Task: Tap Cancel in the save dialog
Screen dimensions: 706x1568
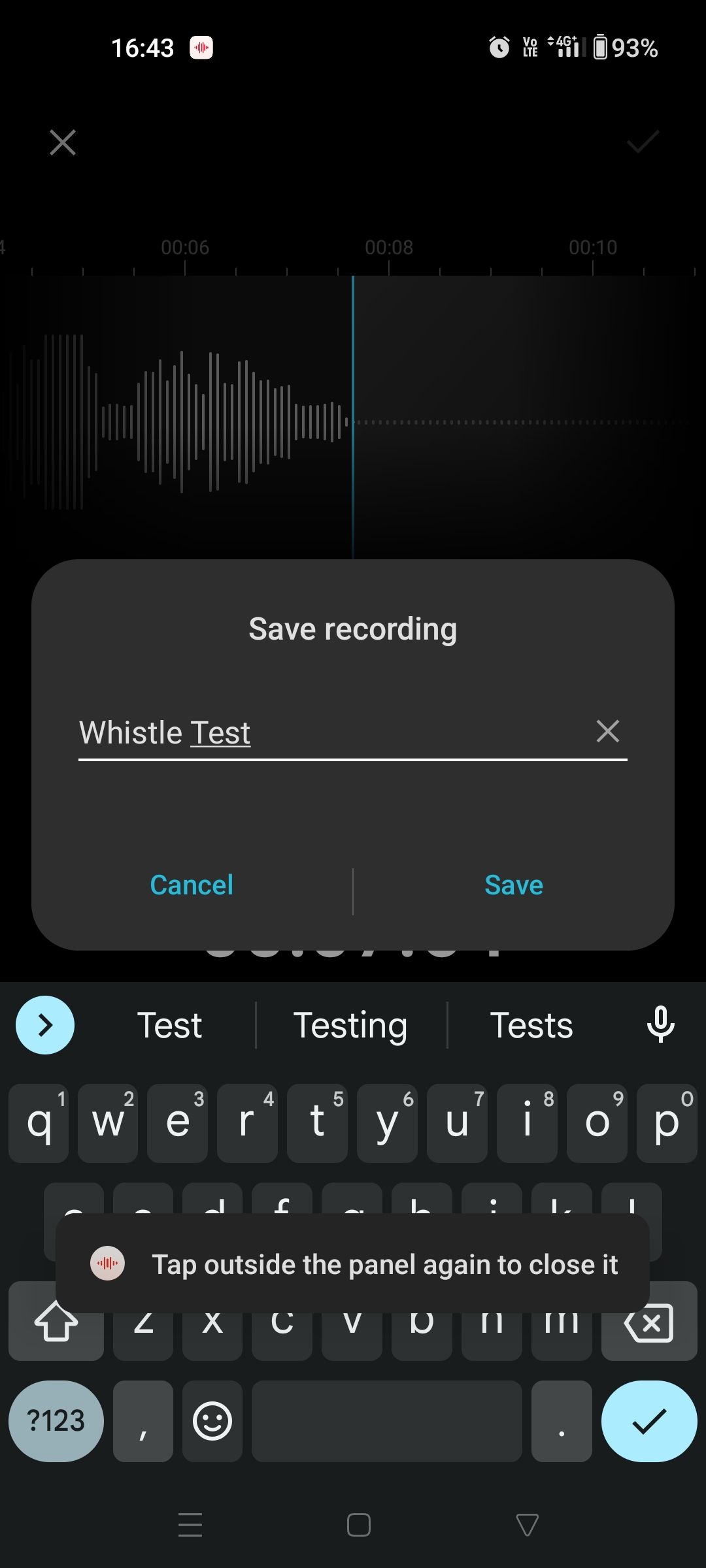Action: 191,884
